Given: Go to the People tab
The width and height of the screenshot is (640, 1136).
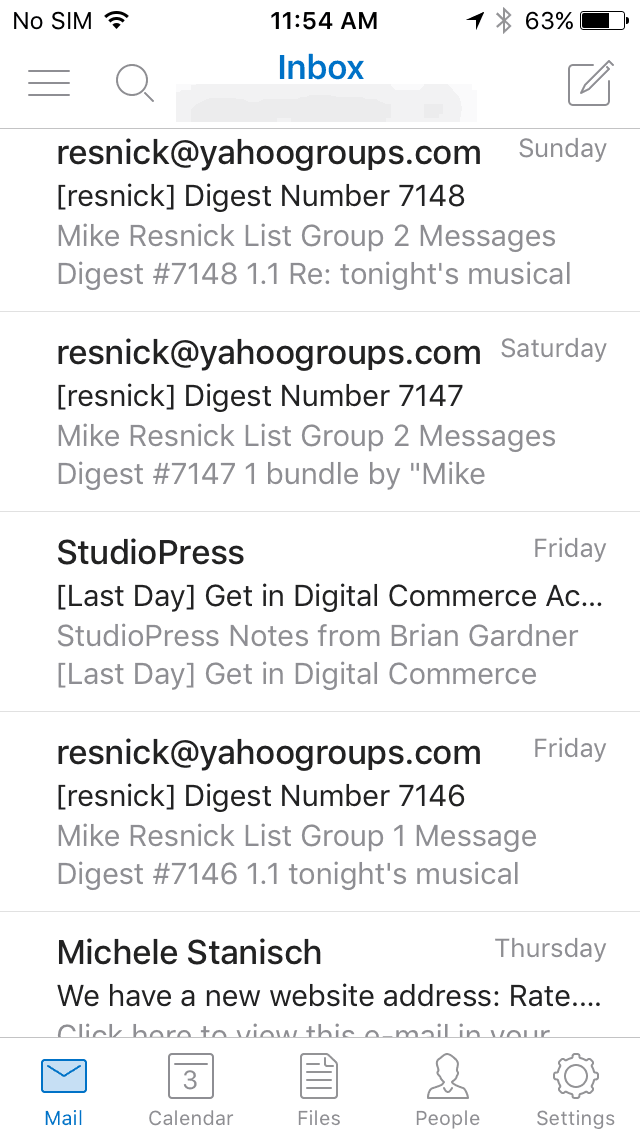Looking at the screenshot, I should [x=447, y=1089].
